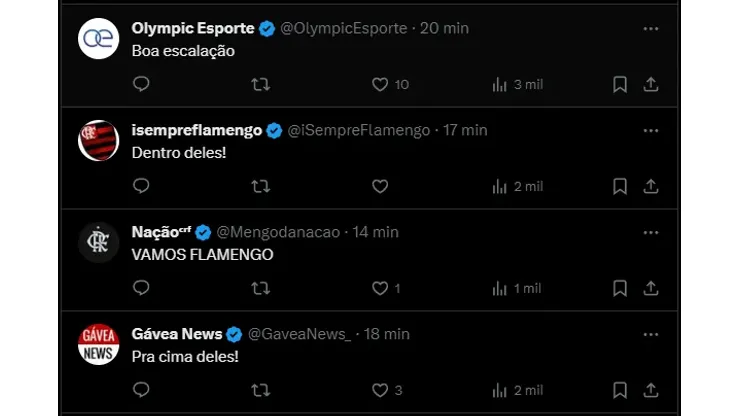The height and width of the screenshot is (416, 740).
Task: Bookmark the Olympic Esporte post
Action: coord(620,85)
